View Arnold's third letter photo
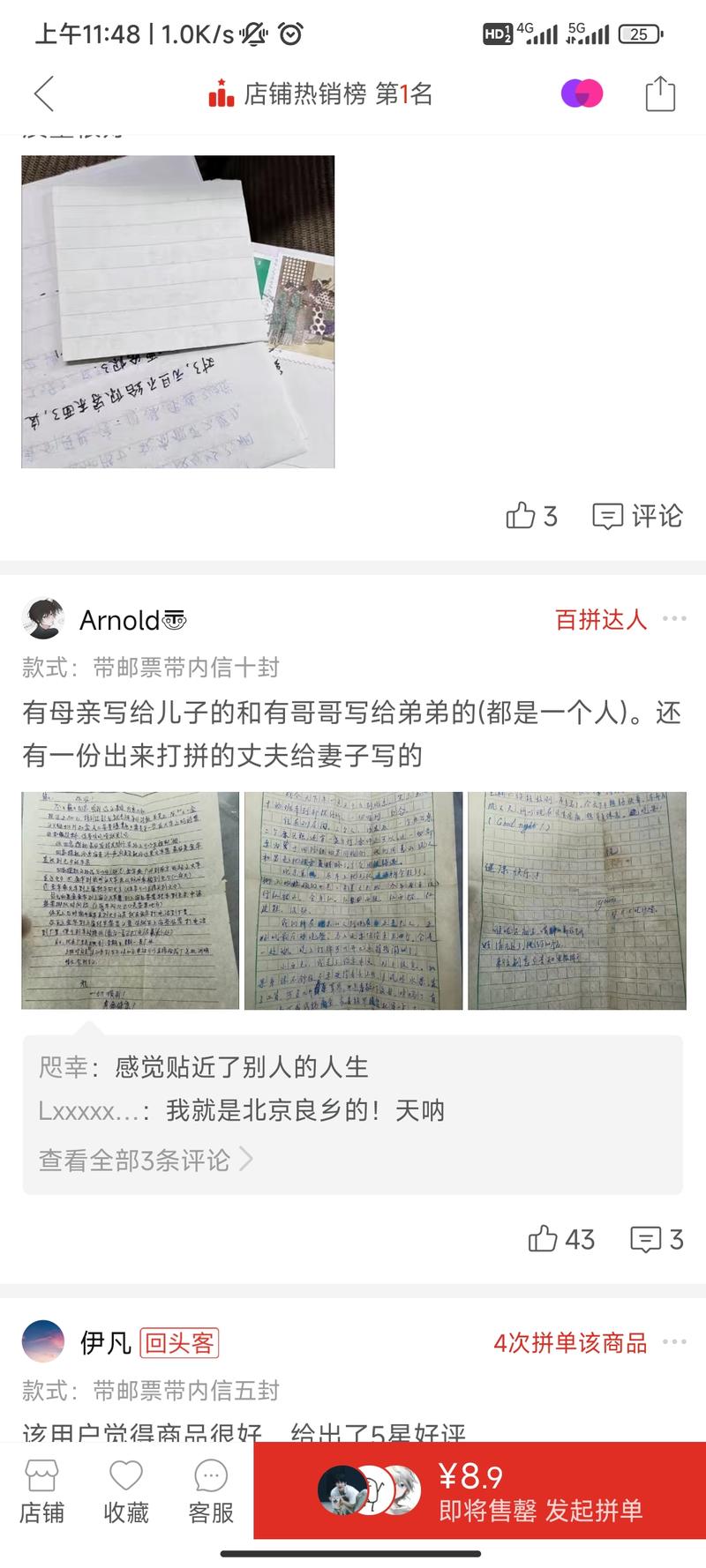The image size is (706, 1568). point(576,900)
